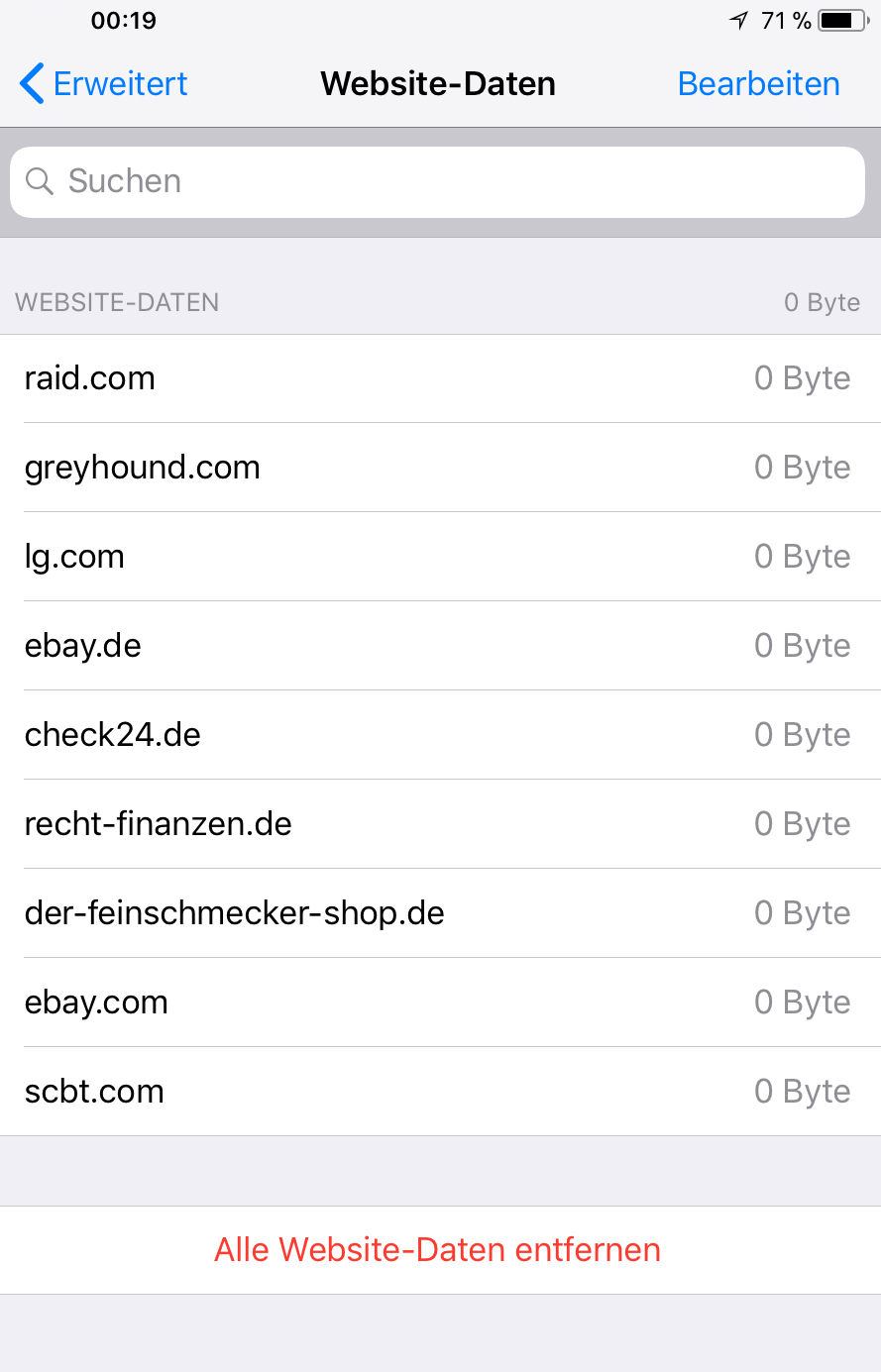The width and height of the screenshot is (881, 1372).
Task: Tap Alle Website-Daten entfernen
Action: [437, 1250]
